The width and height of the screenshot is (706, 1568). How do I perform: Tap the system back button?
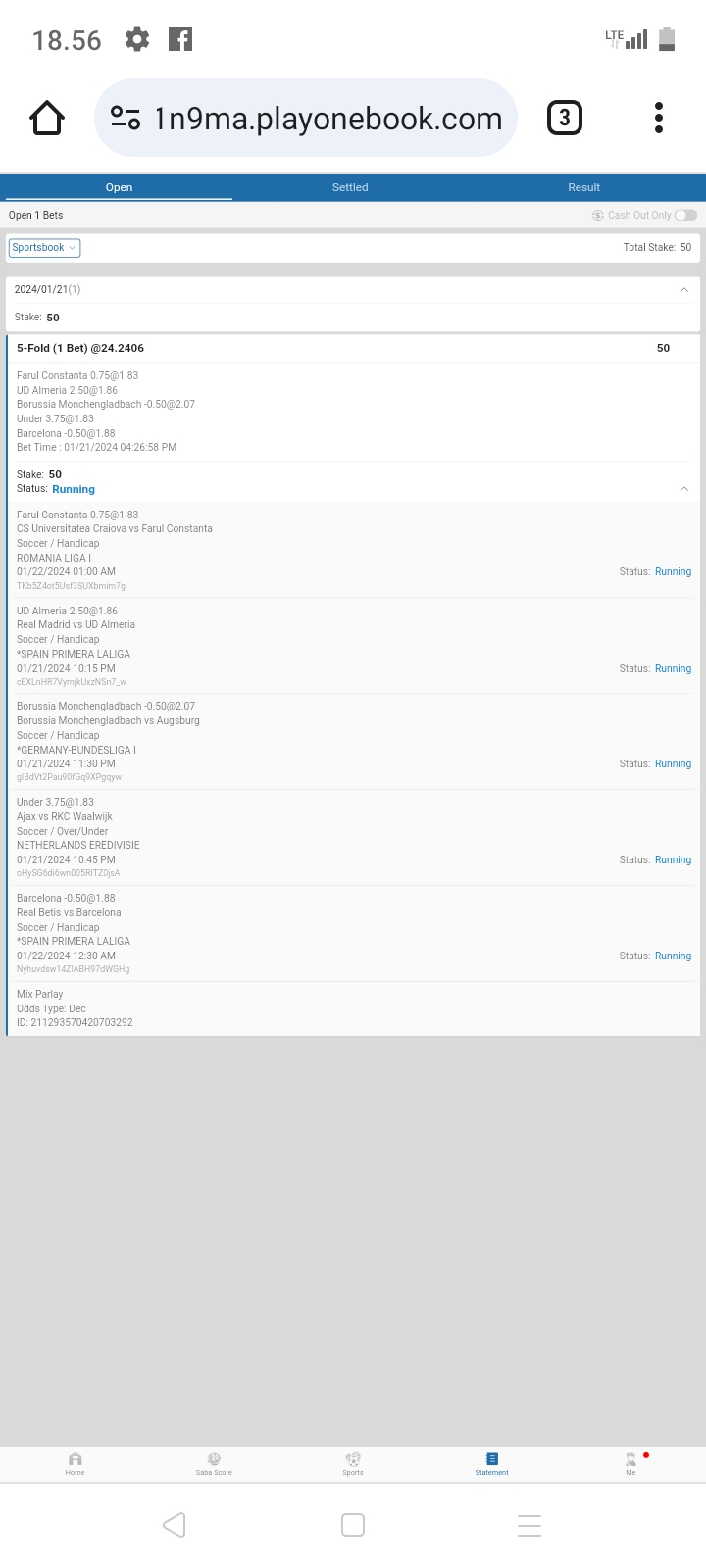175,1525
